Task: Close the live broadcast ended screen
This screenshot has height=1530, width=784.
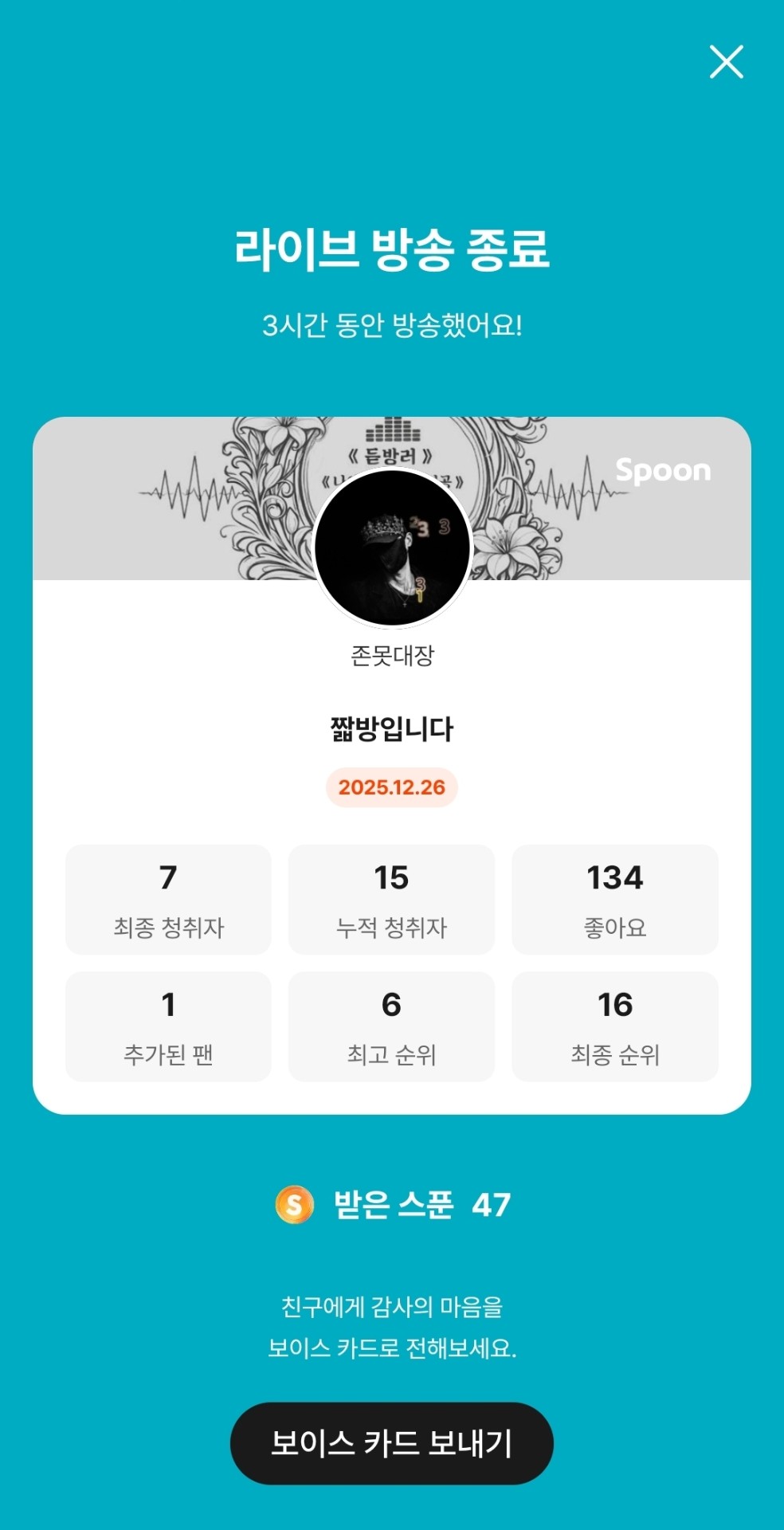Action: pos(726,62)
